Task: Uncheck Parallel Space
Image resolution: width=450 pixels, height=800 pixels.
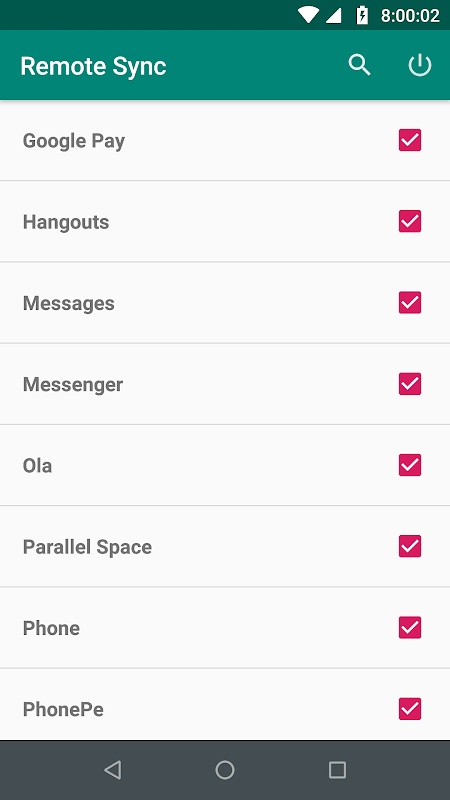Action: (410, 546)
